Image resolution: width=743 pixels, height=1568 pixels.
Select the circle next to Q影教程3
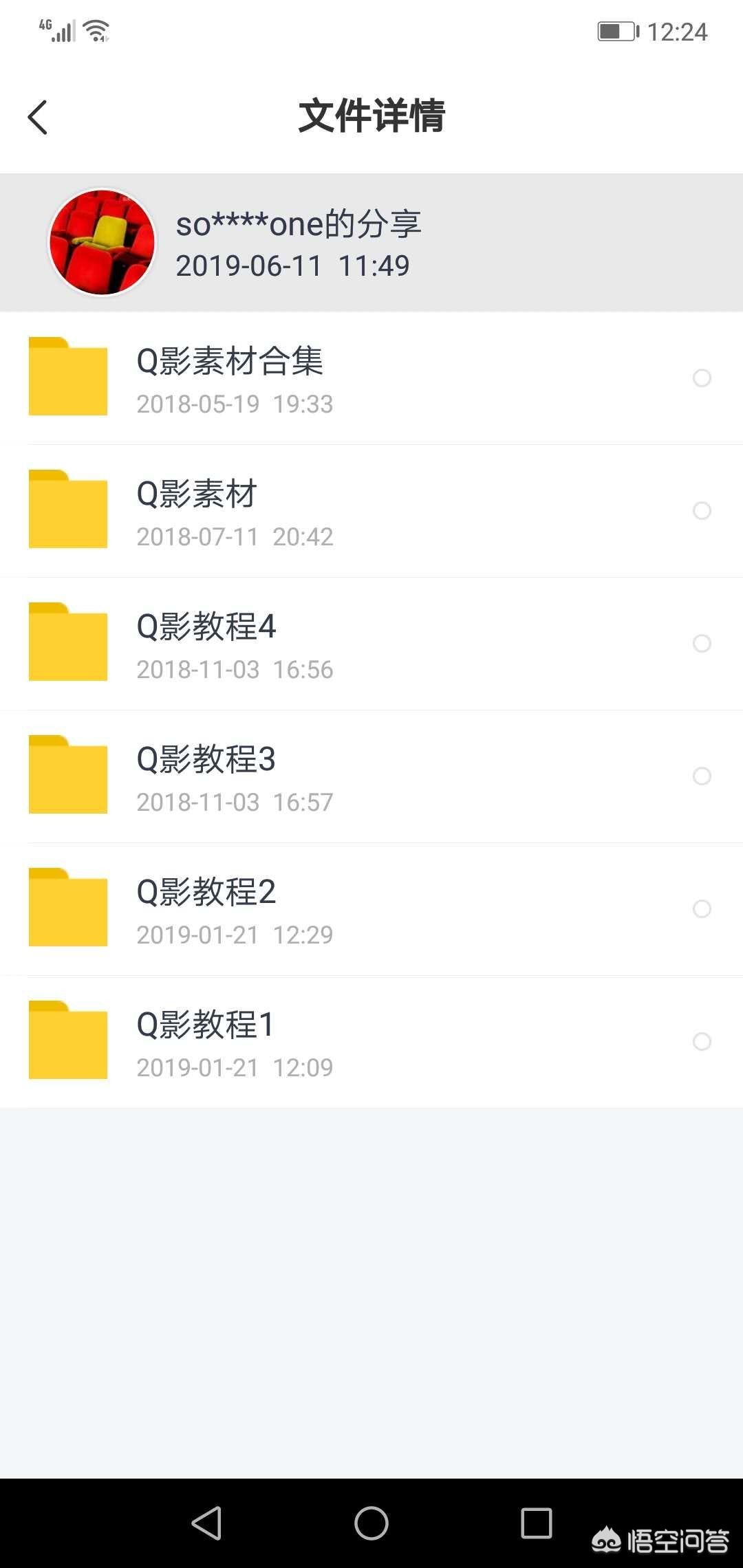point(702,776)
